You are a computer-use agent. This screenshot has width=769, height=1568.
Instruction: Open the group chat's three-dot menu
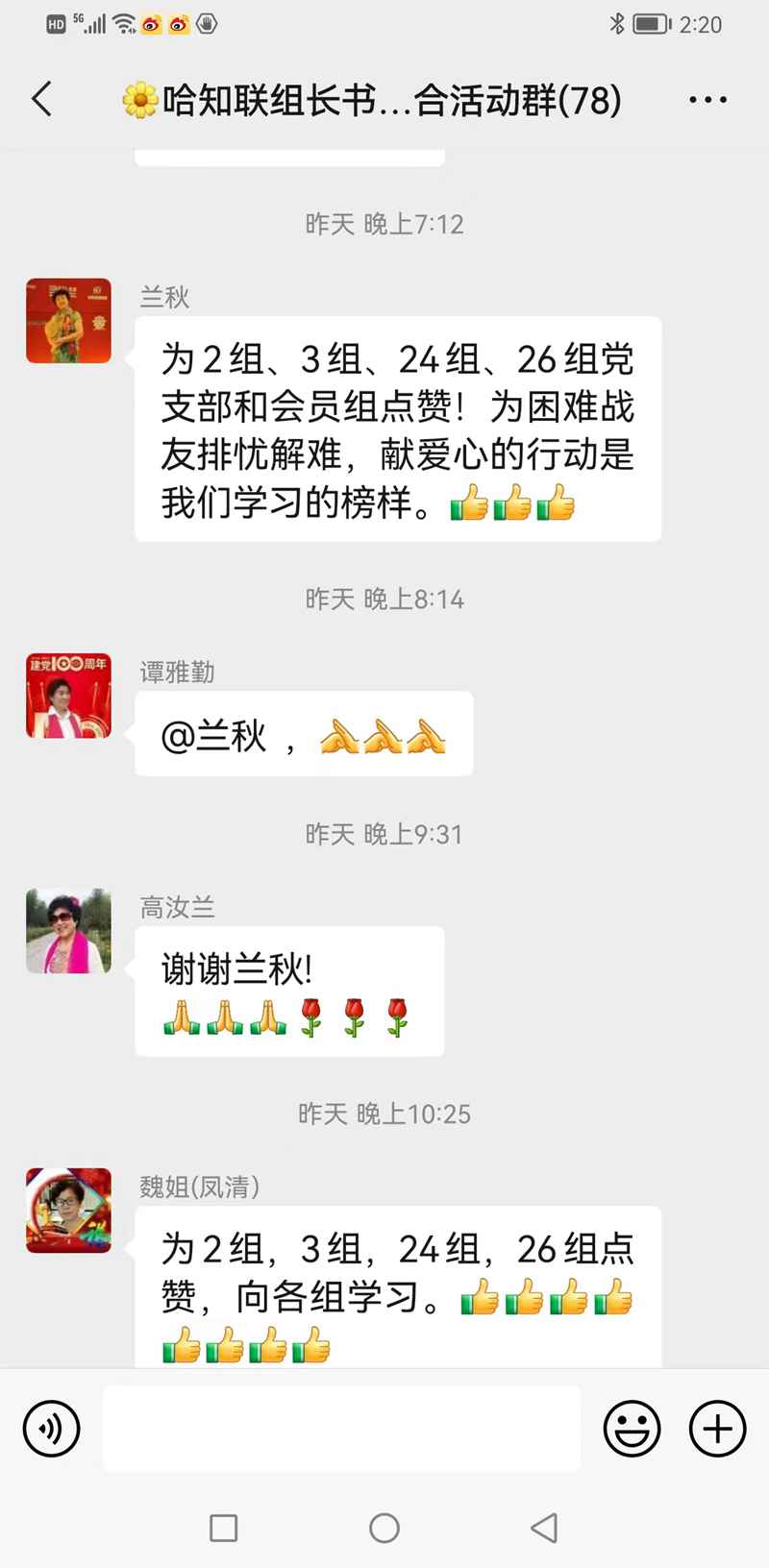pos(707,100)
